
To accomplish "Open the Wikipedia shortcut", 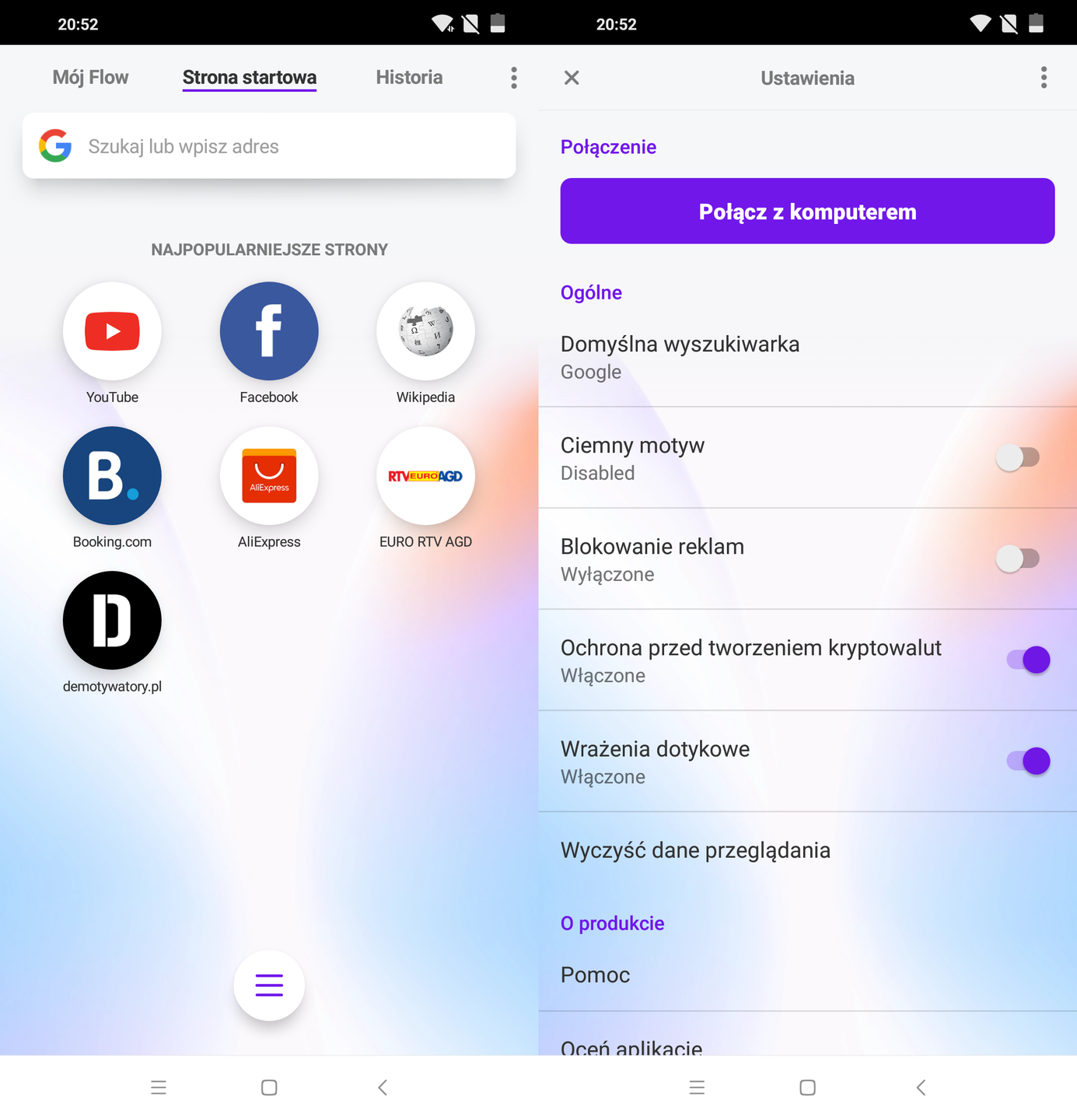I will (x=425, y=331).
